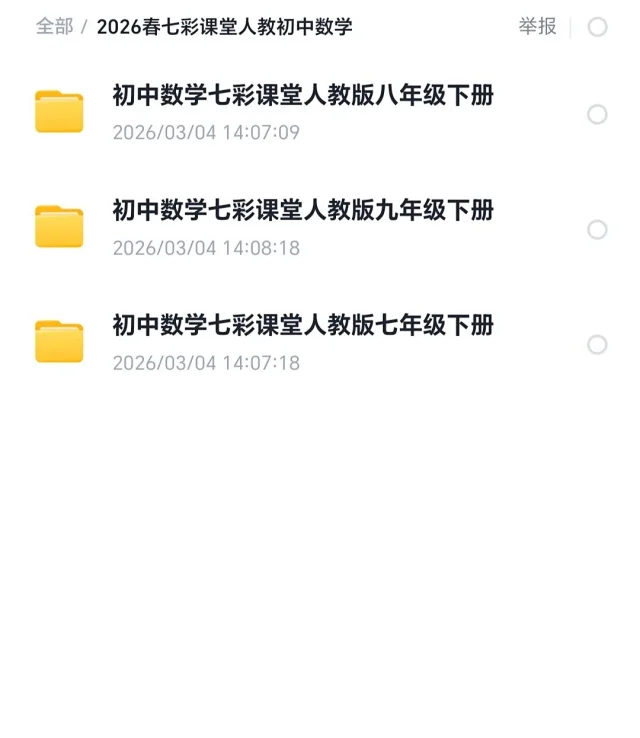Tick the circle beside 九年级下册 folder
Screen dimensions: 640x738
(597, 230)
